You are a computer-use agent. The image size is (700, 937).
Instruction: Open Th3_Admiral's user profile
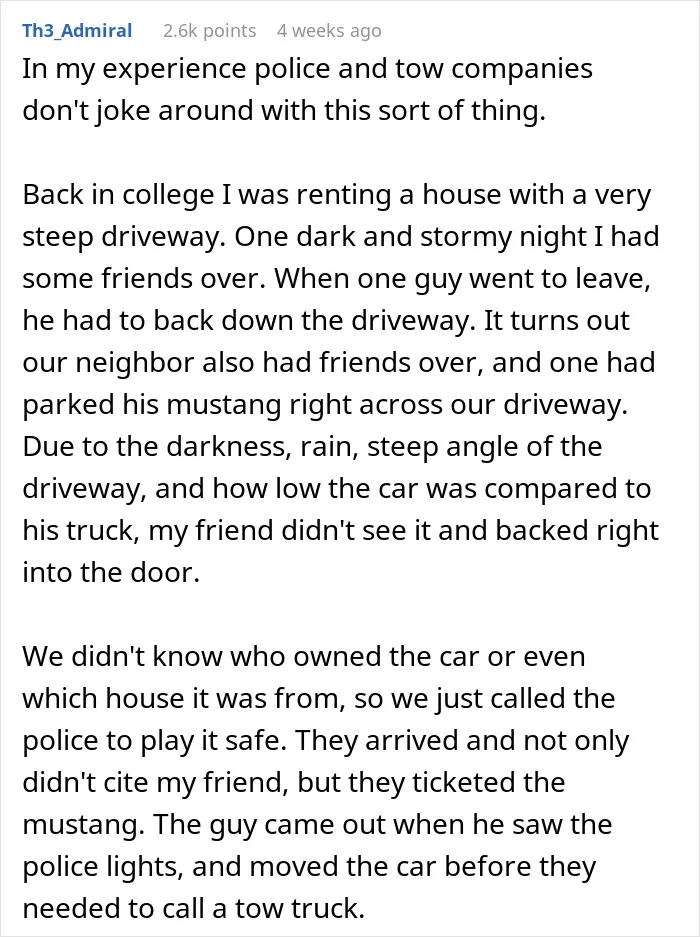coord(77,30)
